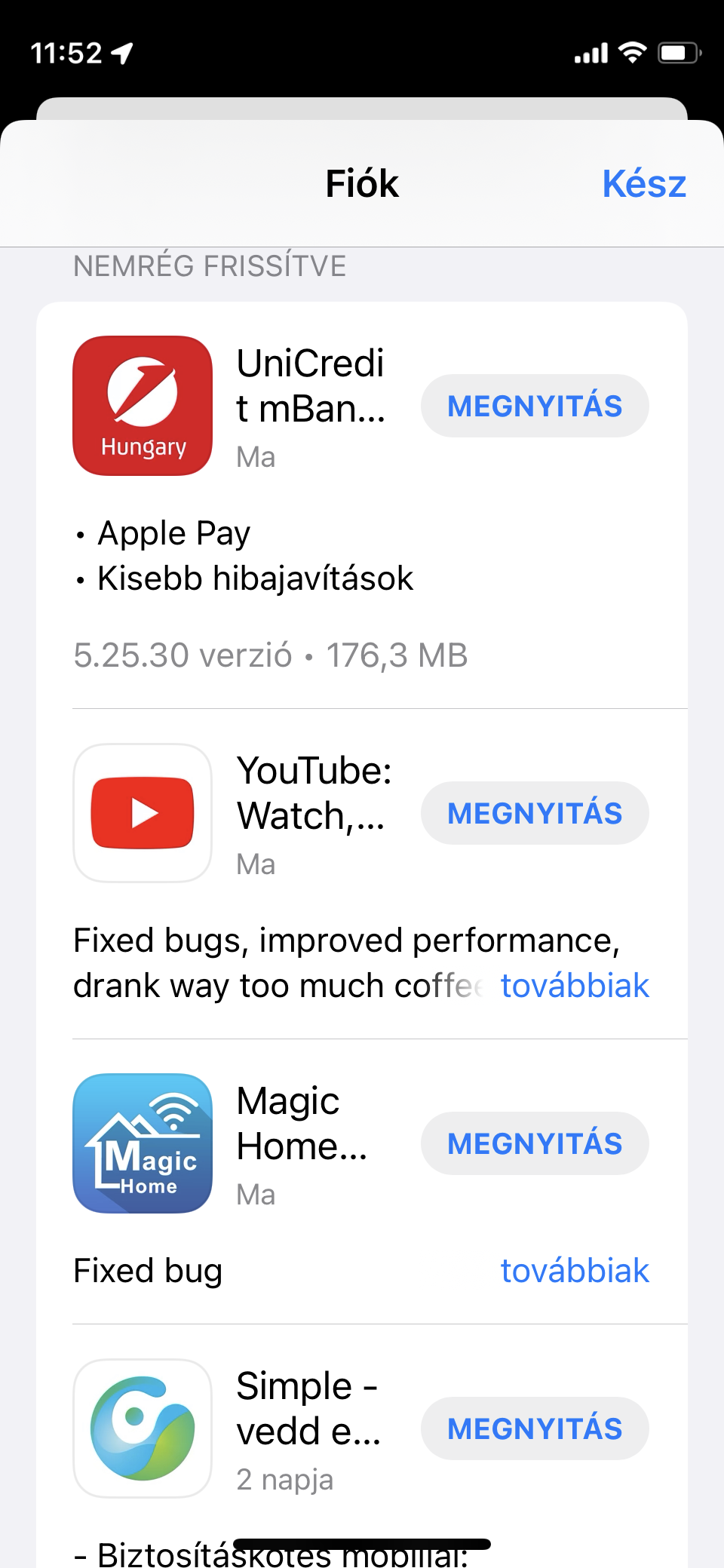Open Magic Home via its MEGNYITÁS button

click(x=534, y=1144)
